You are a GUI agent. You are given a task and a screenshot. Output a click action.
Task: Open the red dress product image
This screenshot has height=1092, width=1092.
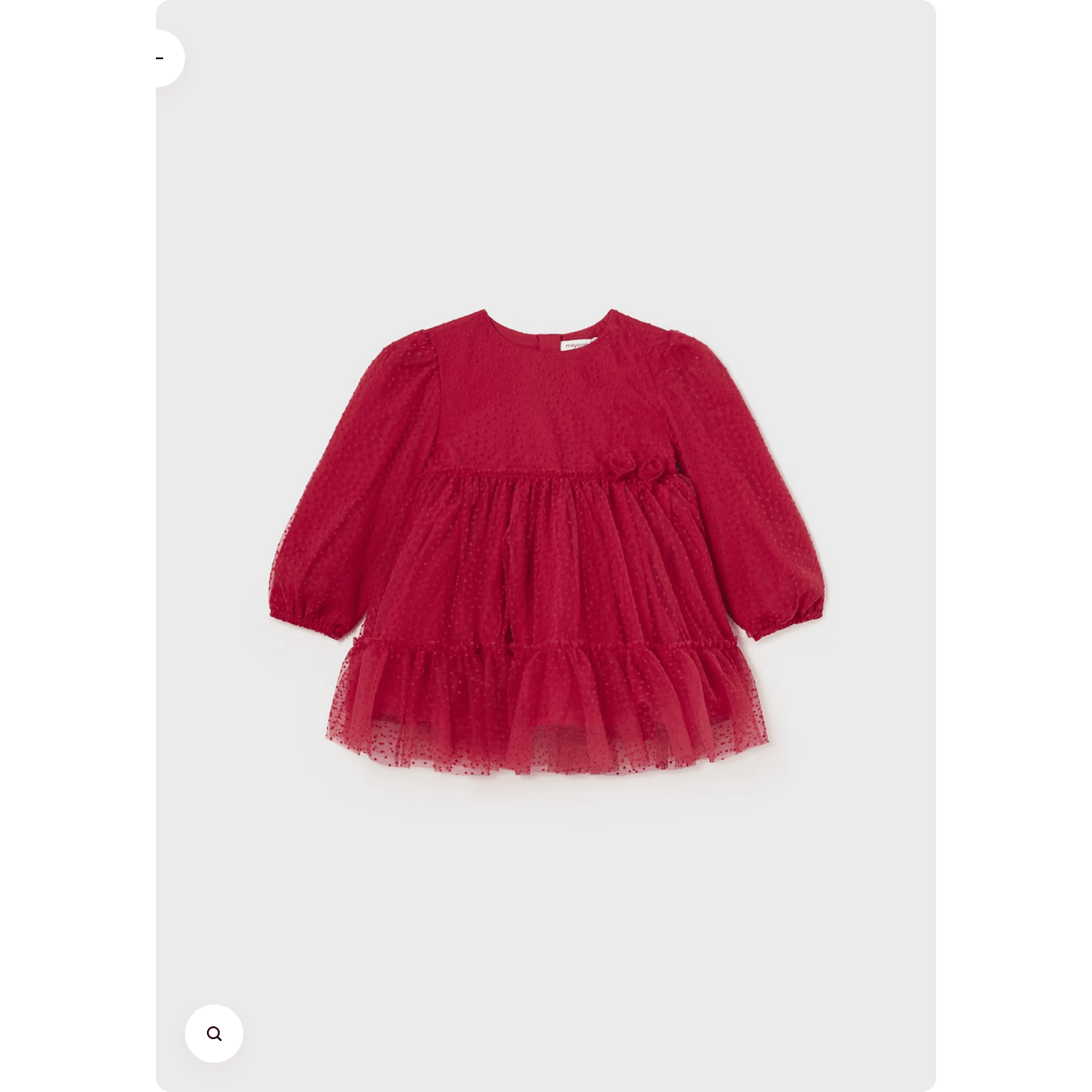[547, 547]
